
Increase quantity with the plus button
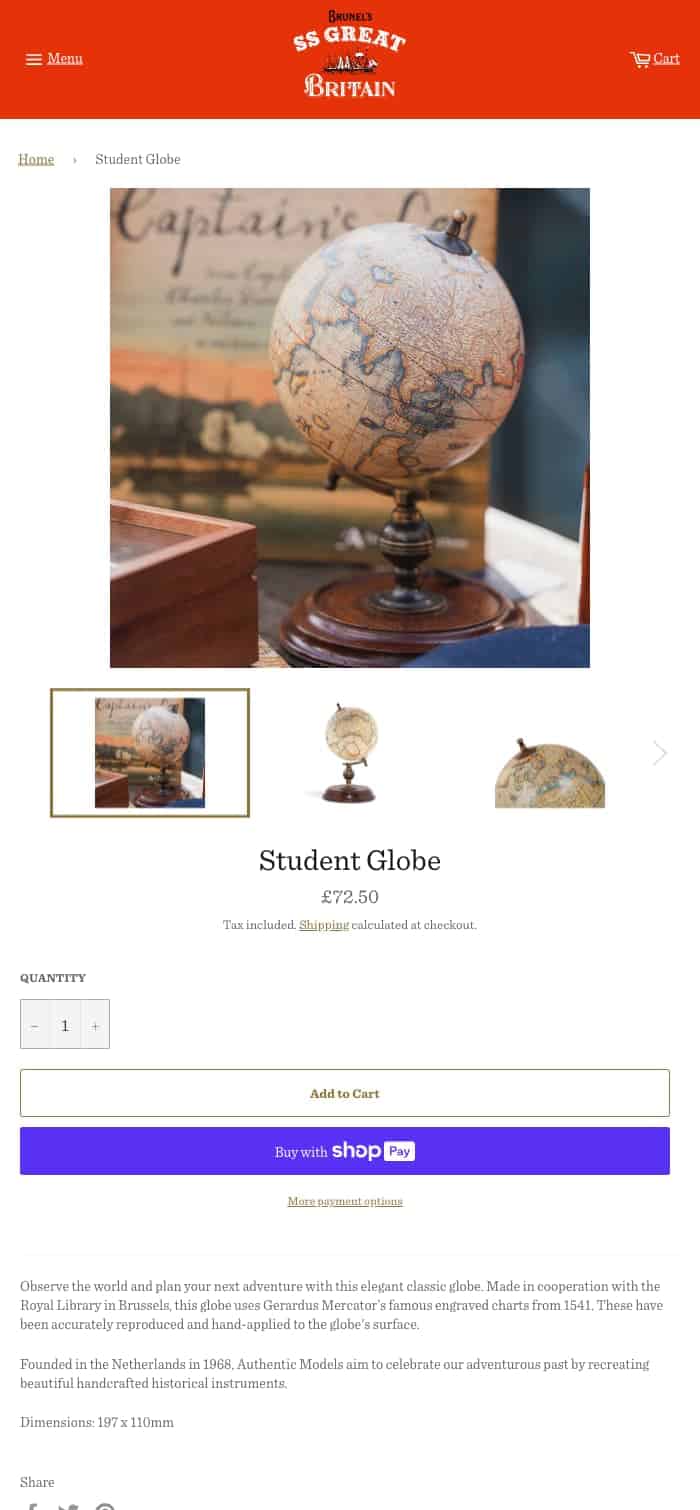pos(95,1025)
